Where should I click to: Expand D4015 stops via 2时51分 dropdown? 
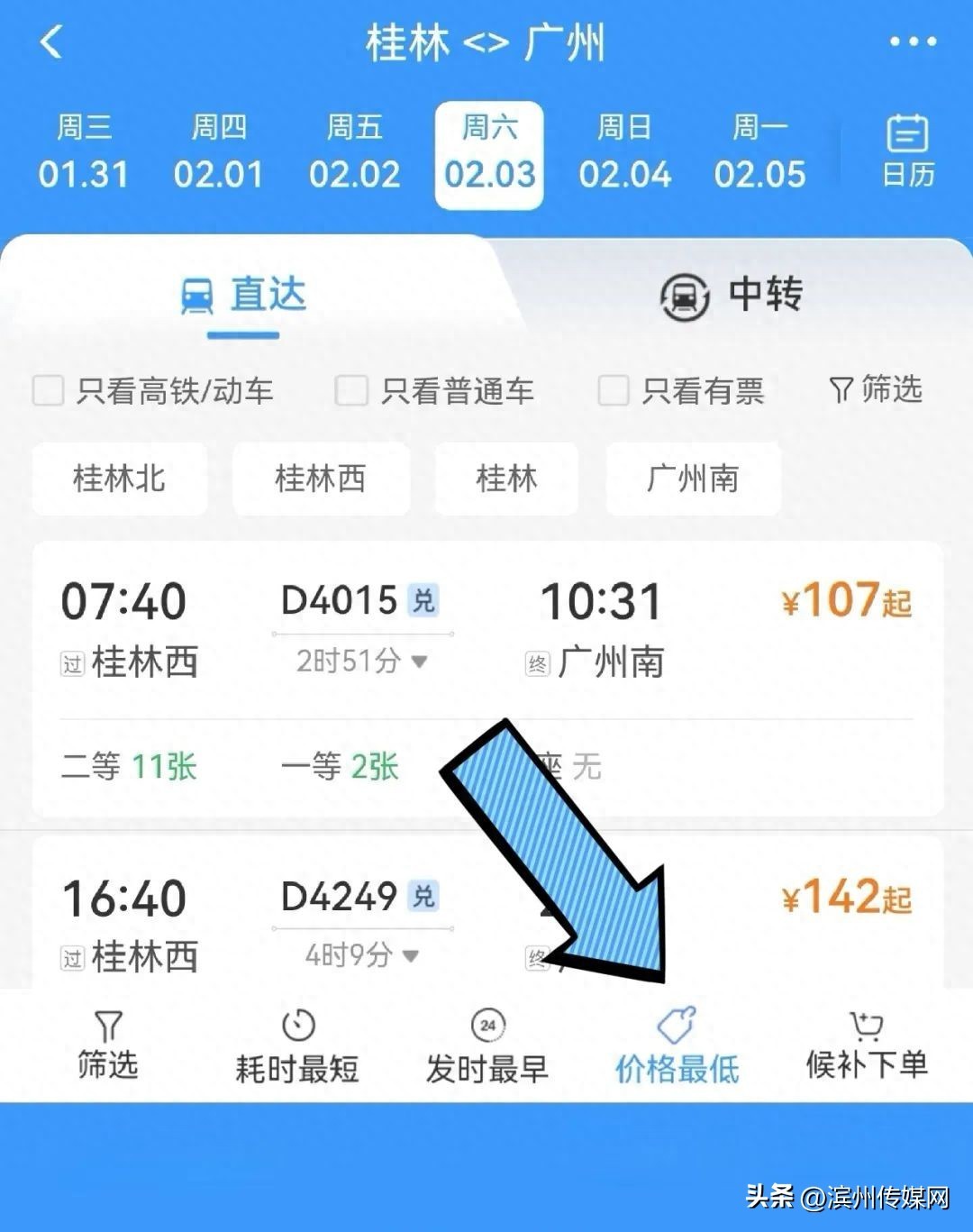[x=362, y=662]
